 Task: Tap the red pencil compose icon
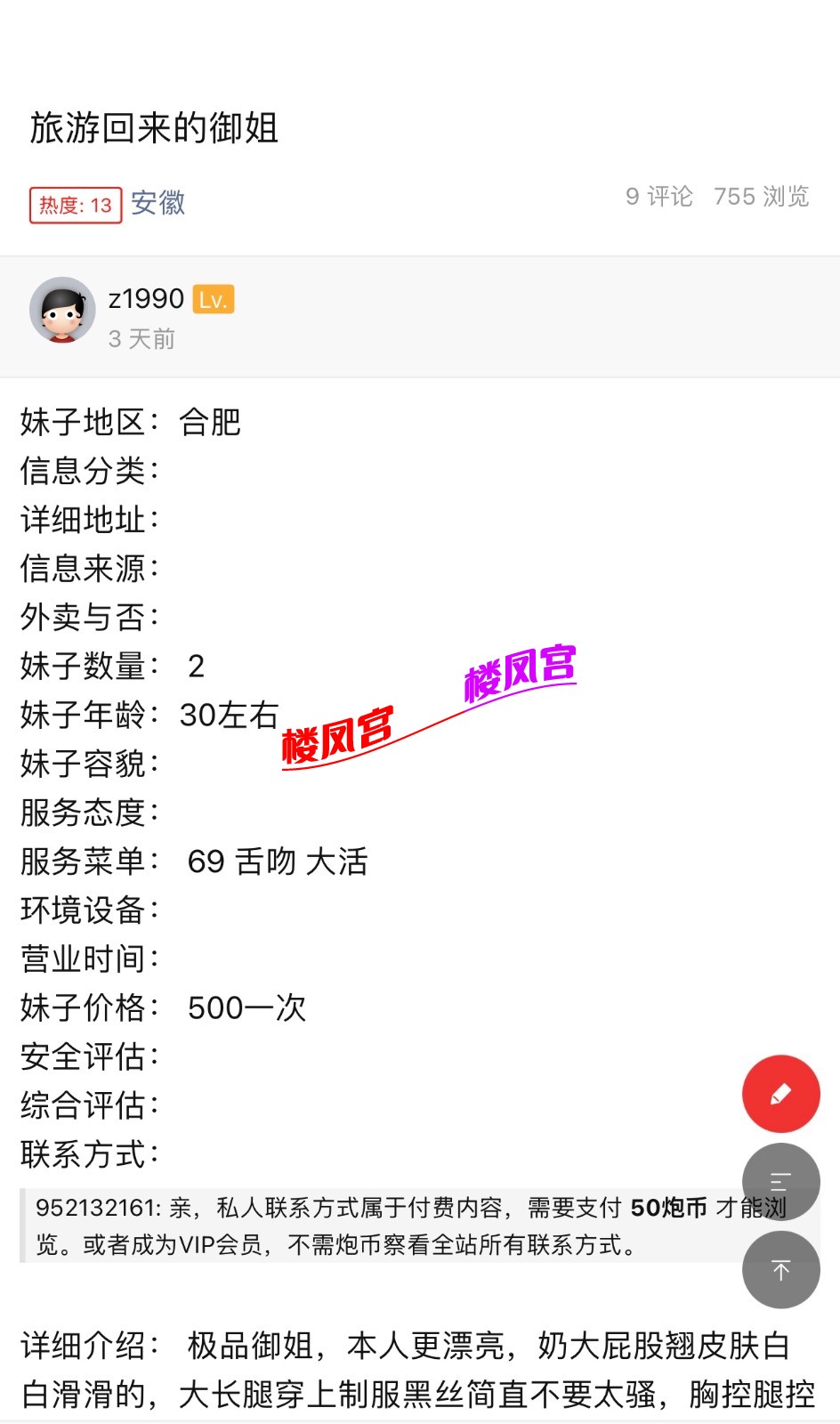pos(780,1094)
